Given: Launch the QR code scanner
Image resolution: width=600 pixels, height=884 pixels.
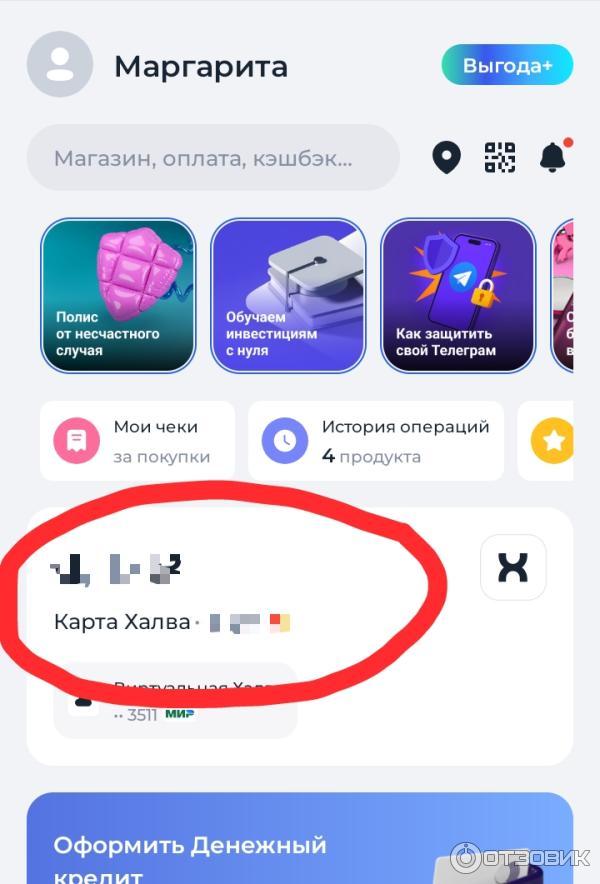Looking at the screenshot, I should tap(500, 157).
